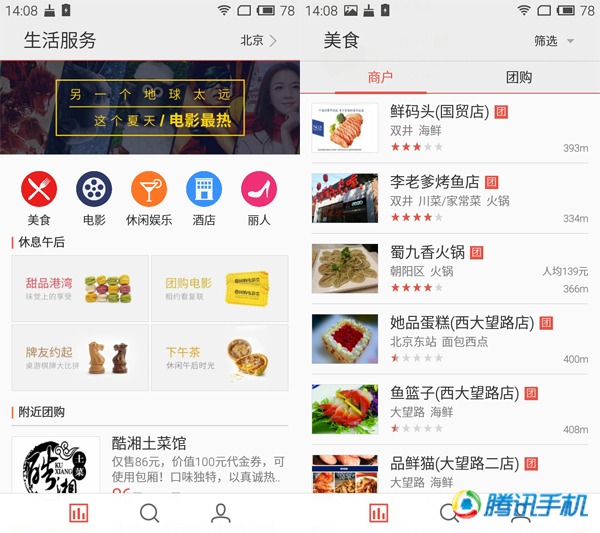Expand the 筛选 filter dropdown
The image size is (600, 533).
click(554, 41)
